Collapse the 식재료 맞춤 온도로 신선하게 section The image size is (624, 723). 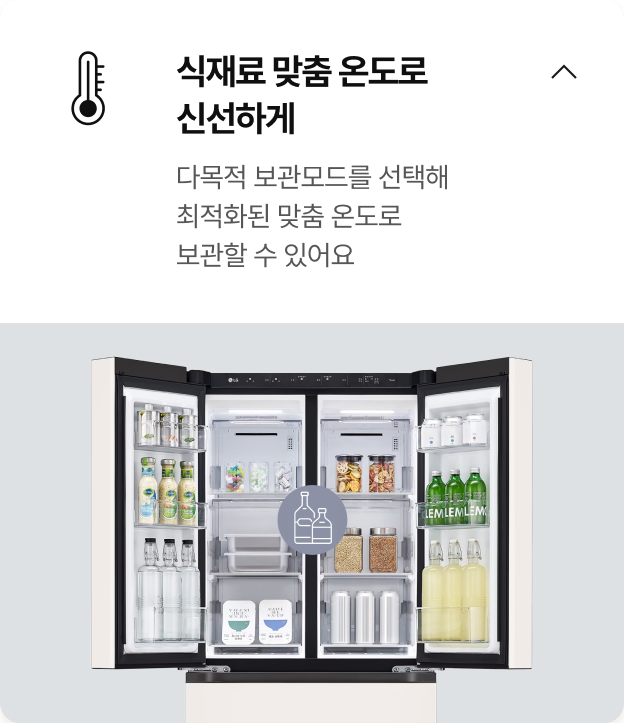[x=564, y=72]
